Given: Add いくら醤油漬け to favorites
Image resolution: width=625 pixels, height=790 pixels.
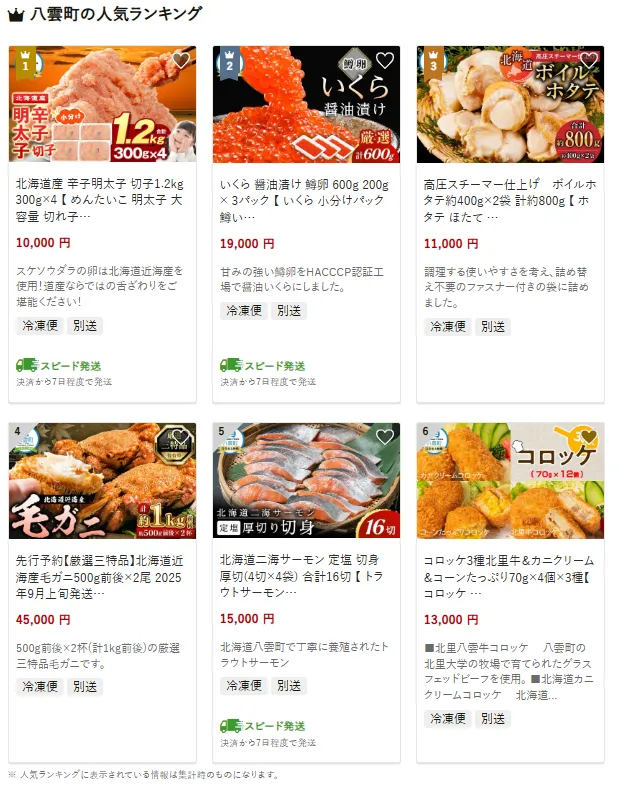Looking at the screenshot, I should (384, 60).
